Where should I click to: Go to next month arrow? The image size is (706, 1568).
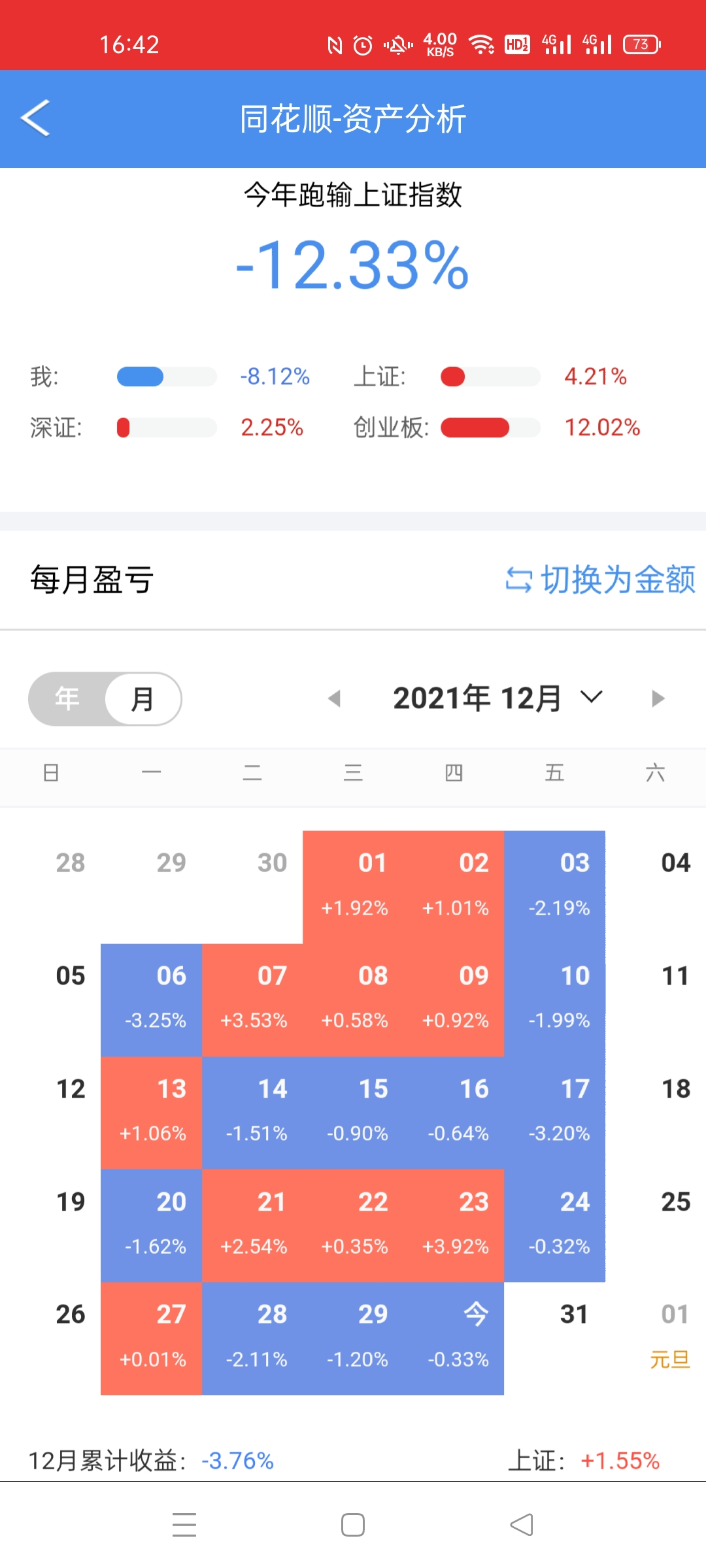point(658,698)
